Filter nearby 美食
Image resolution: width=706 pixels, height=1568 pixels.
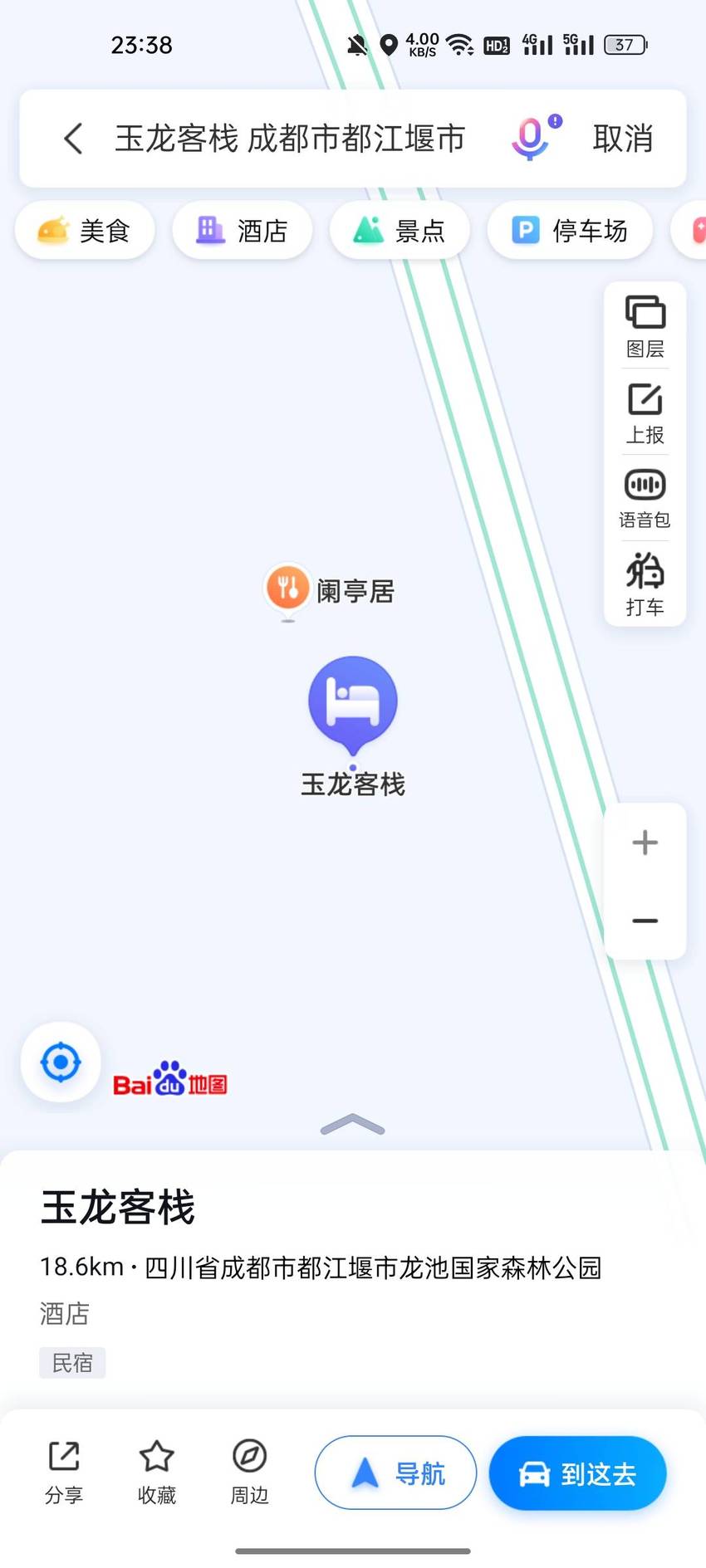[x=85, y=230]
